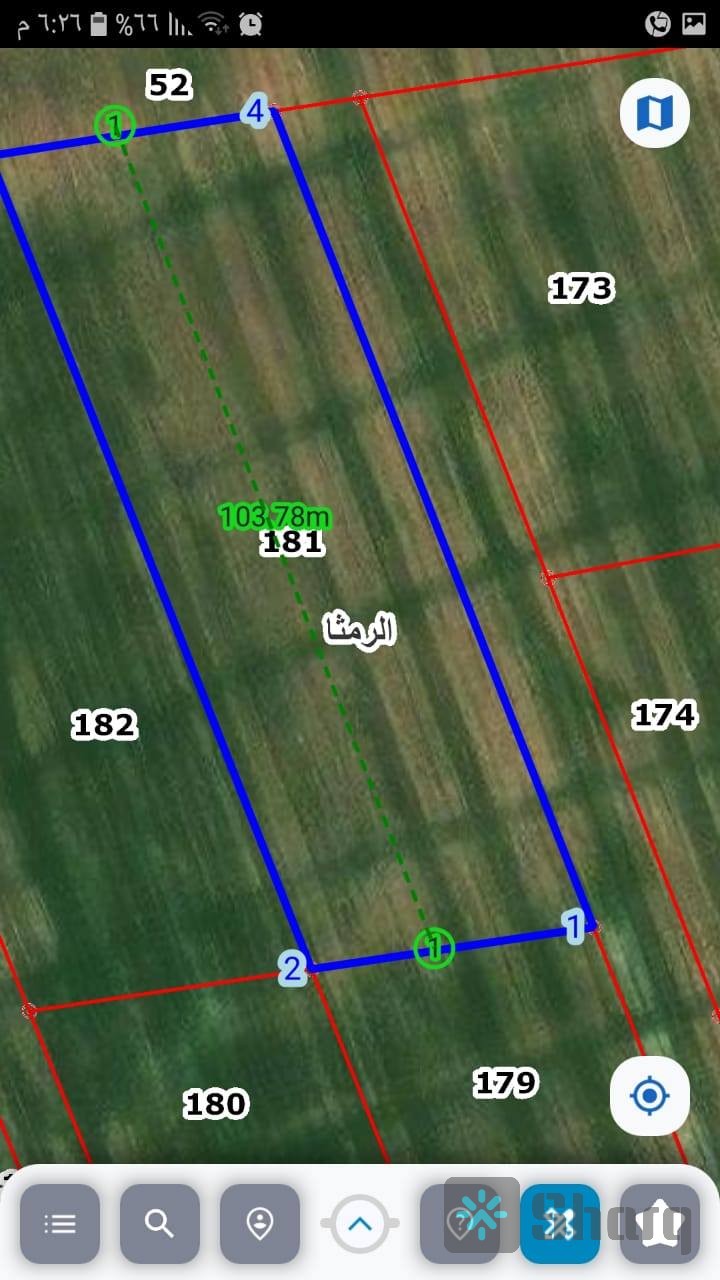Tap the location pin person button

(260, 1223)
